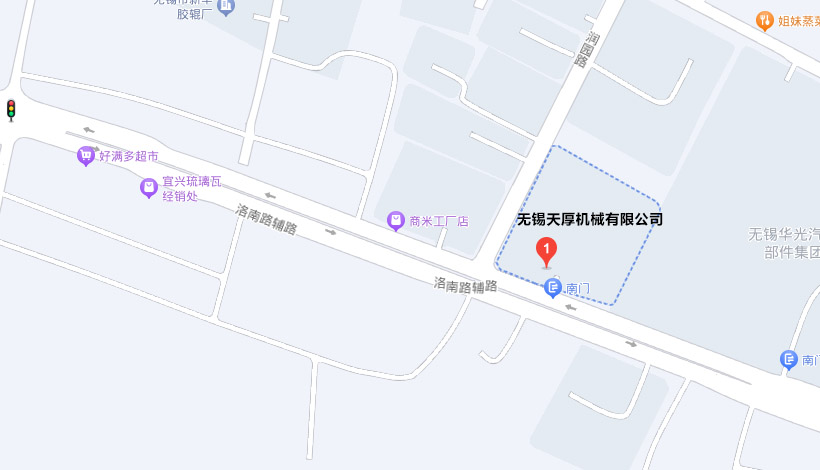
Task: Select the 宜兴琉璃瓦经销处 shop marker
Action: 148,187
